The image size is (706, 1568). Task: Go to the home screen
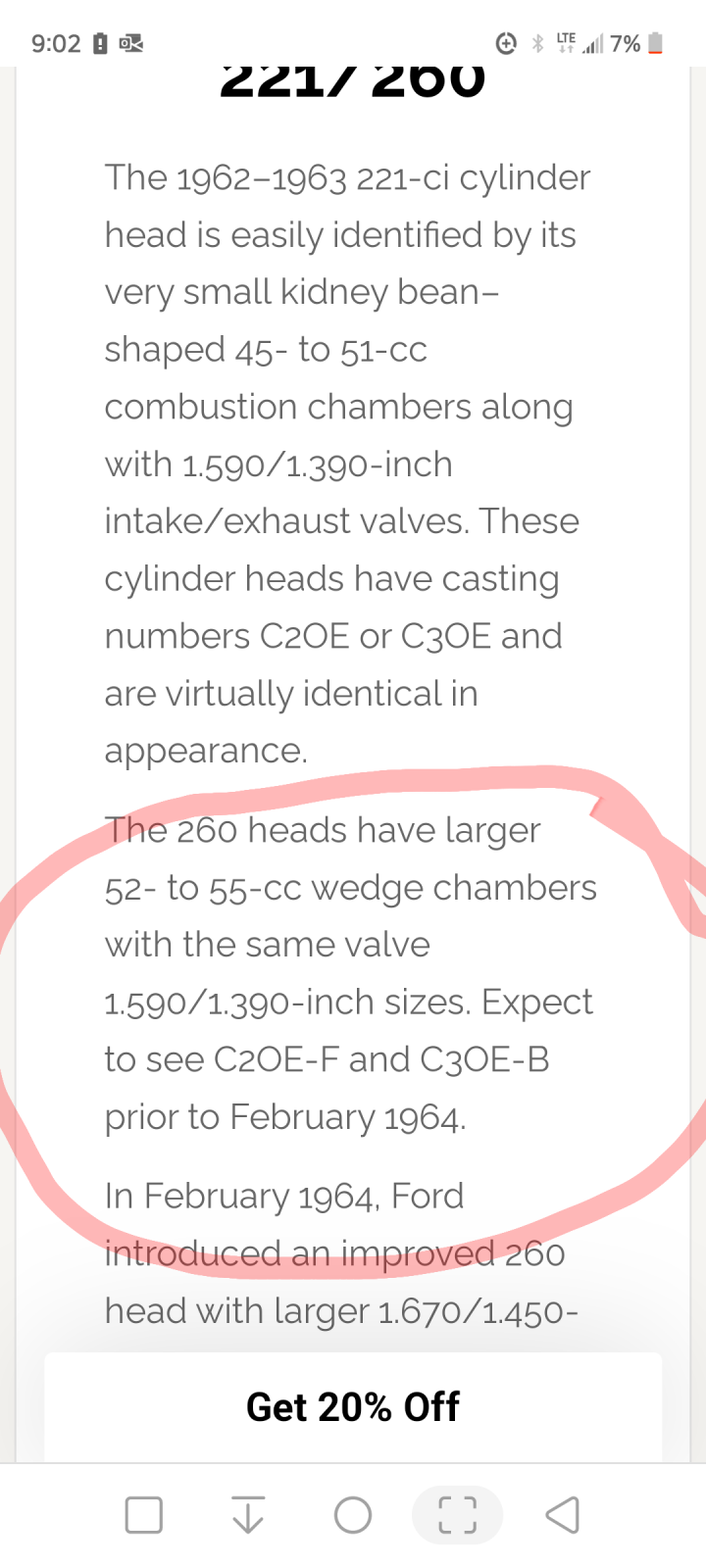coord(353,1515)
